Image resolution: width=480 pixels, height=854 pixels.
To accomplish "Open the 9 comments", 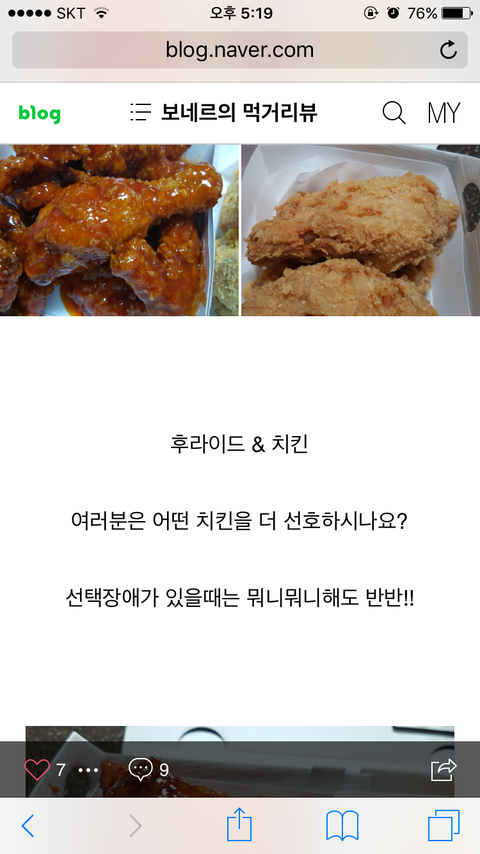I will pos(149,770).
